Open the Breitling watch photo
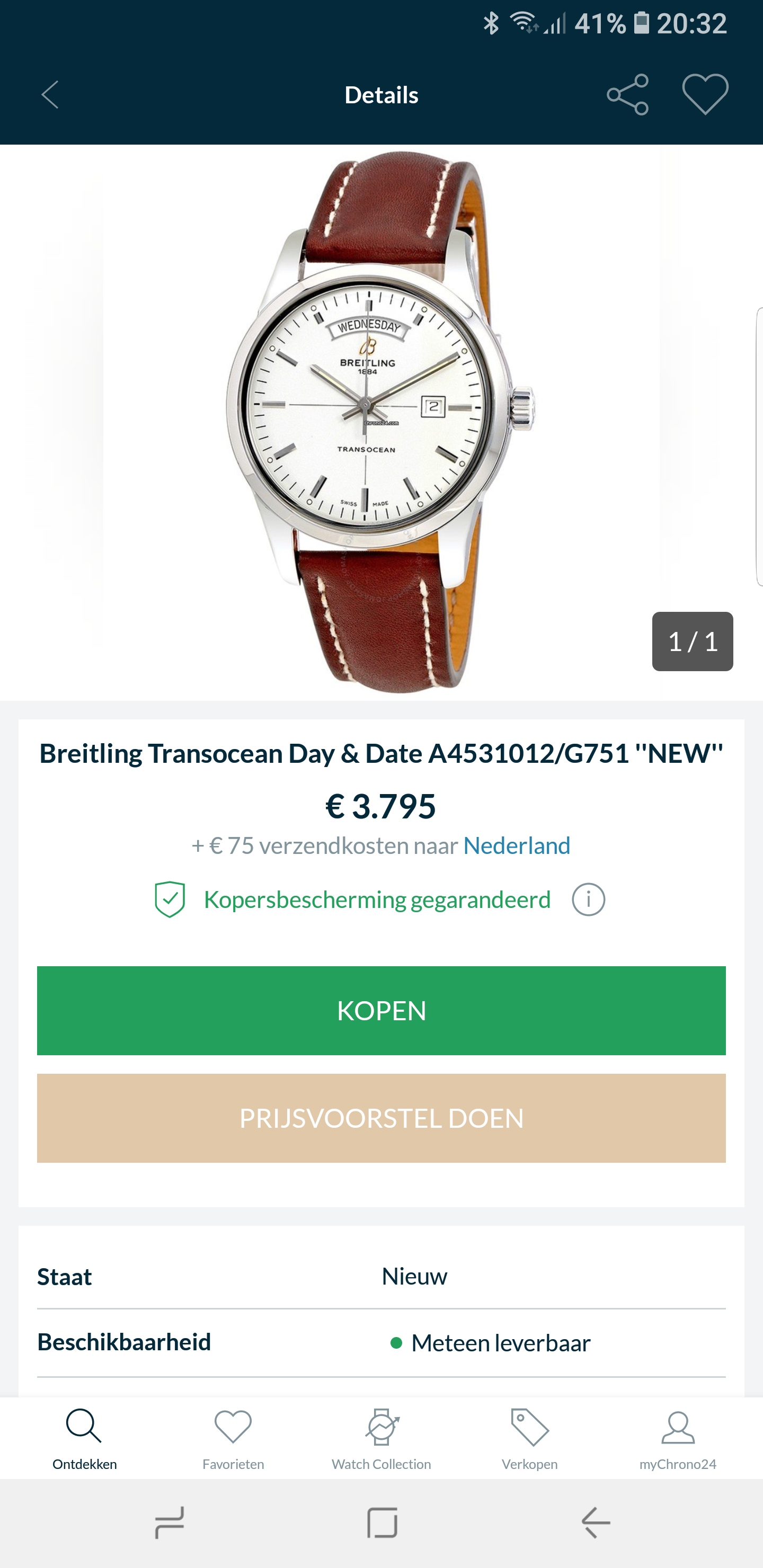 (381, 422)
